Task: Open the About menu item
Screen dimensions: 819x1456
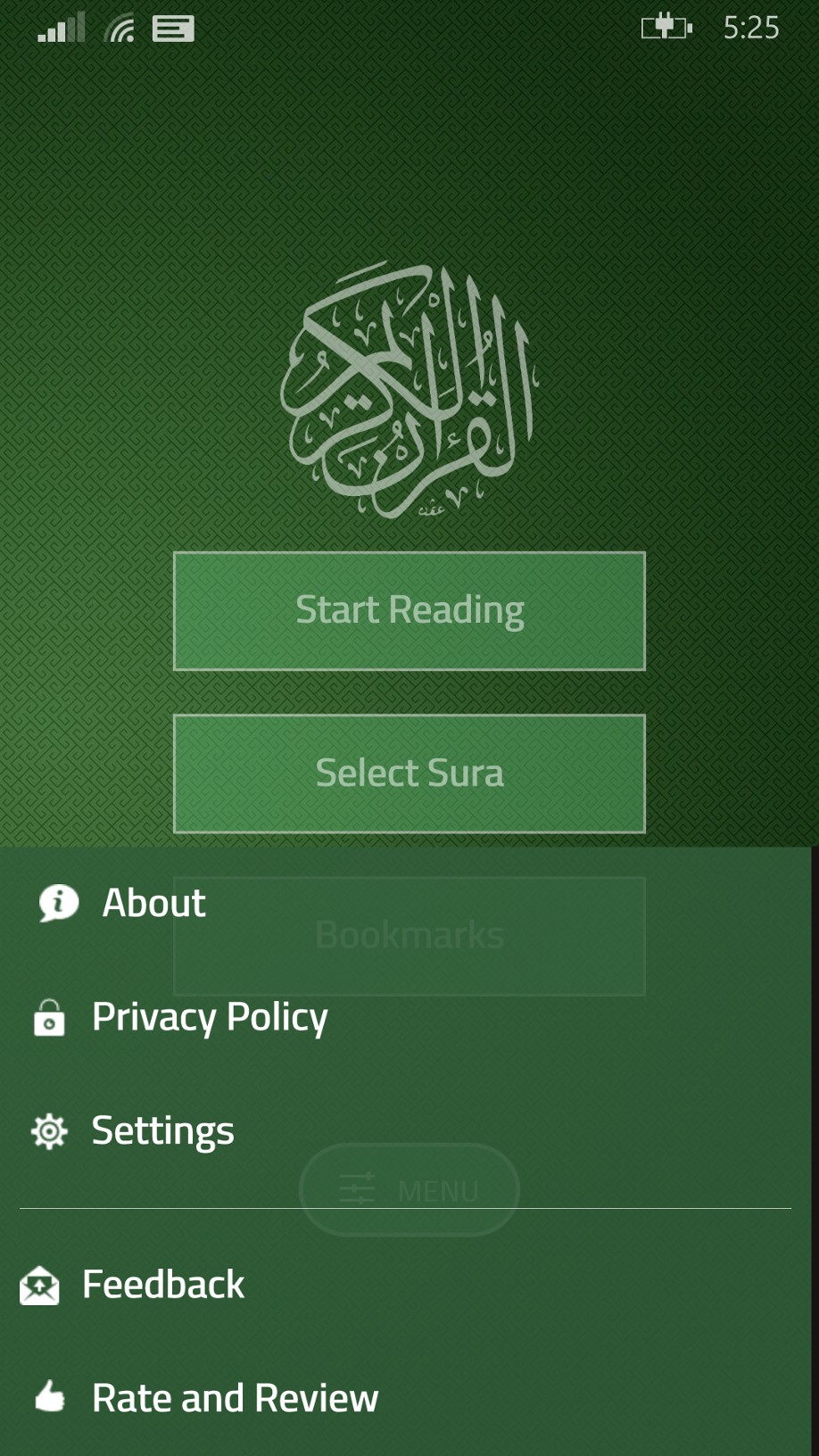Action: [x=406, y=903]
